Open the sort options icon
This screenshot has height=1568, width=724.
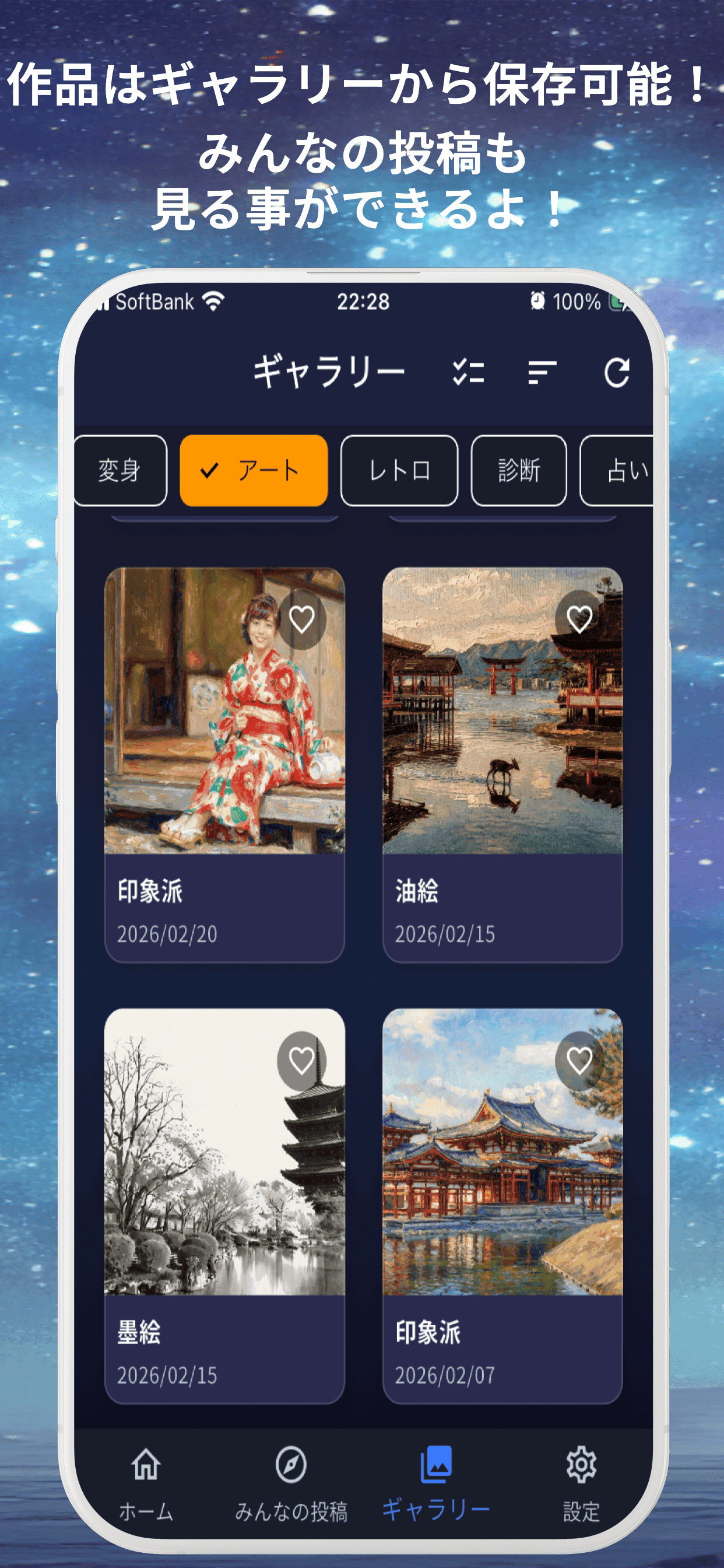[x=543, y=372]
